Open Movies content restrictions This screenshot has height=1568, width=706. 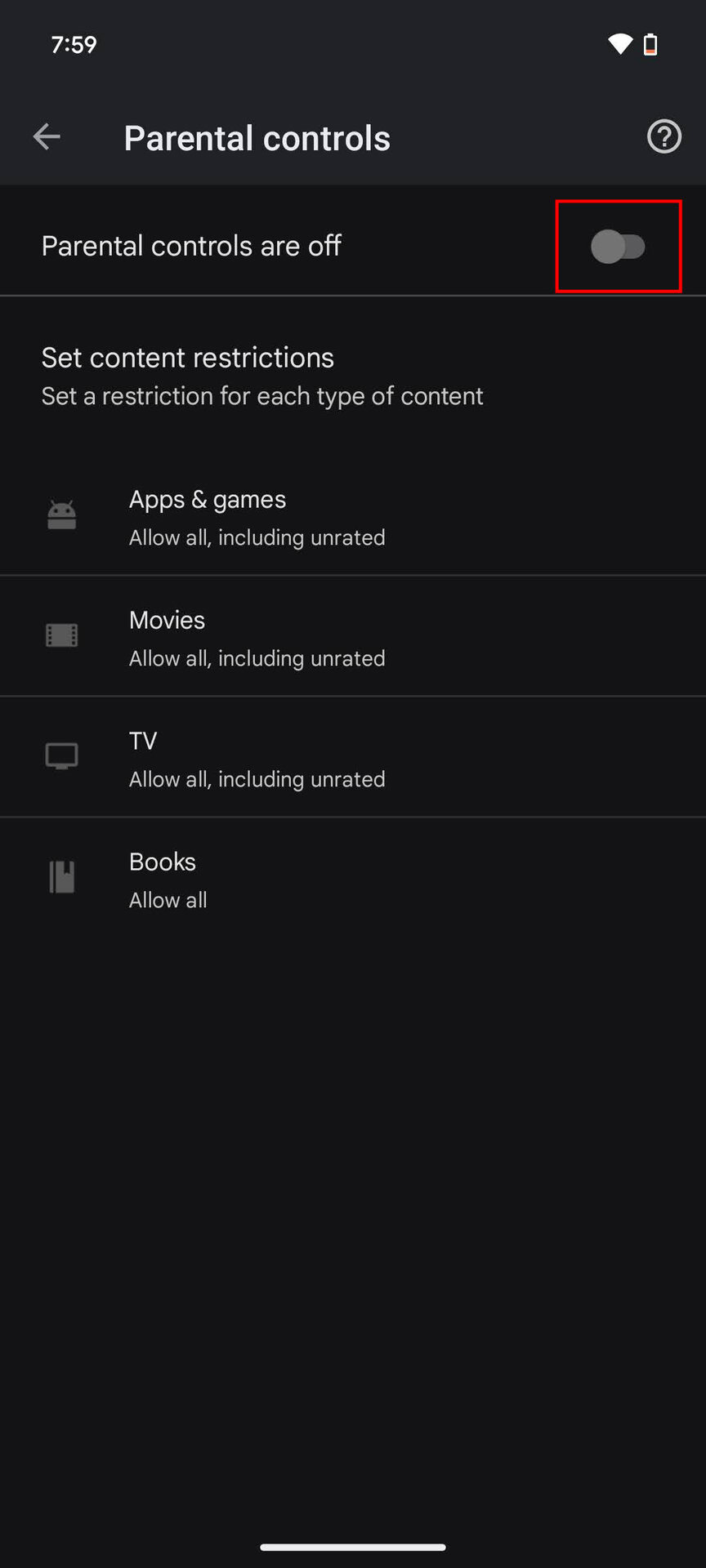tap(353, 638)
